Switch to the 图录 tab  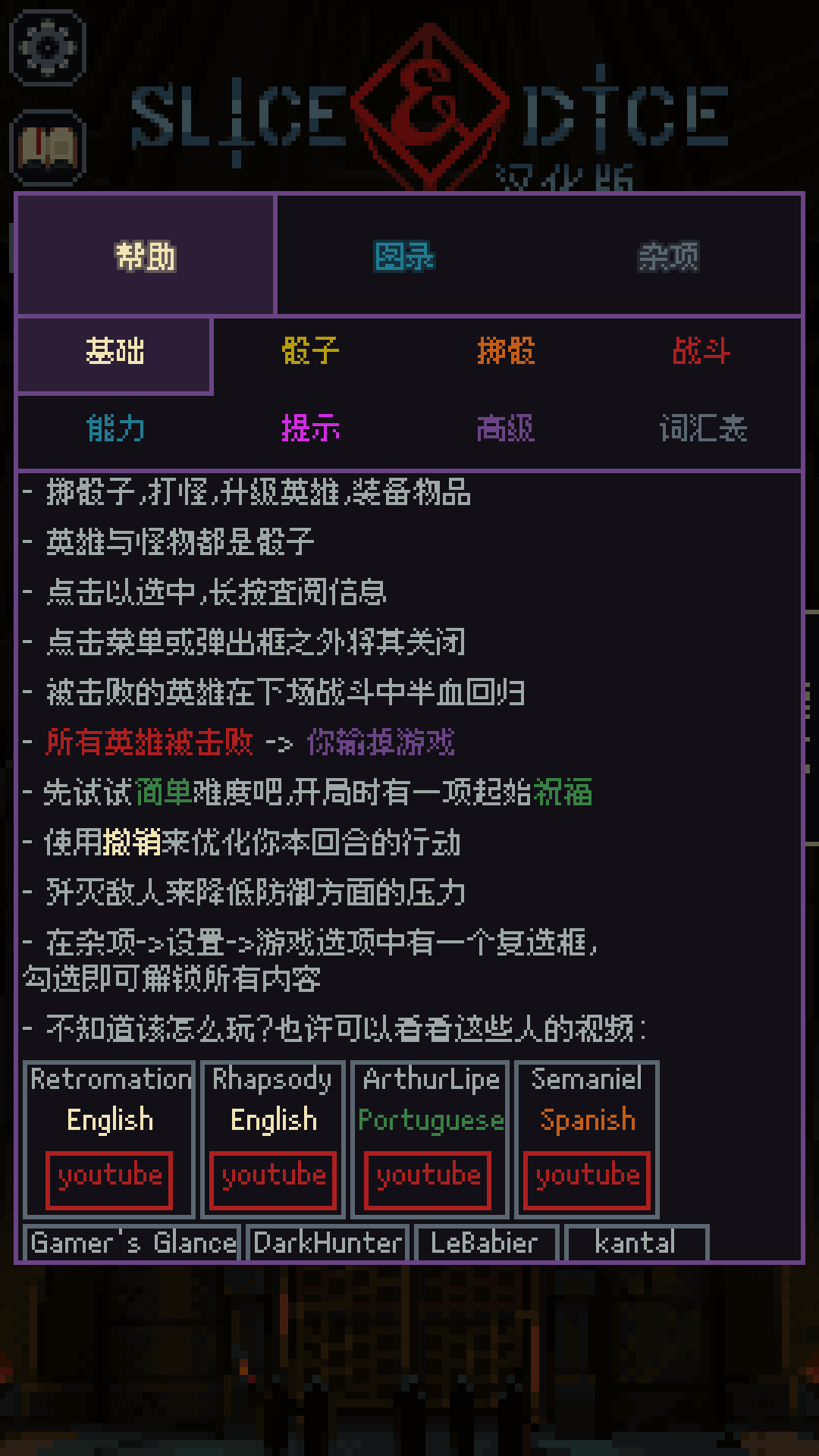tap(405, 256)
